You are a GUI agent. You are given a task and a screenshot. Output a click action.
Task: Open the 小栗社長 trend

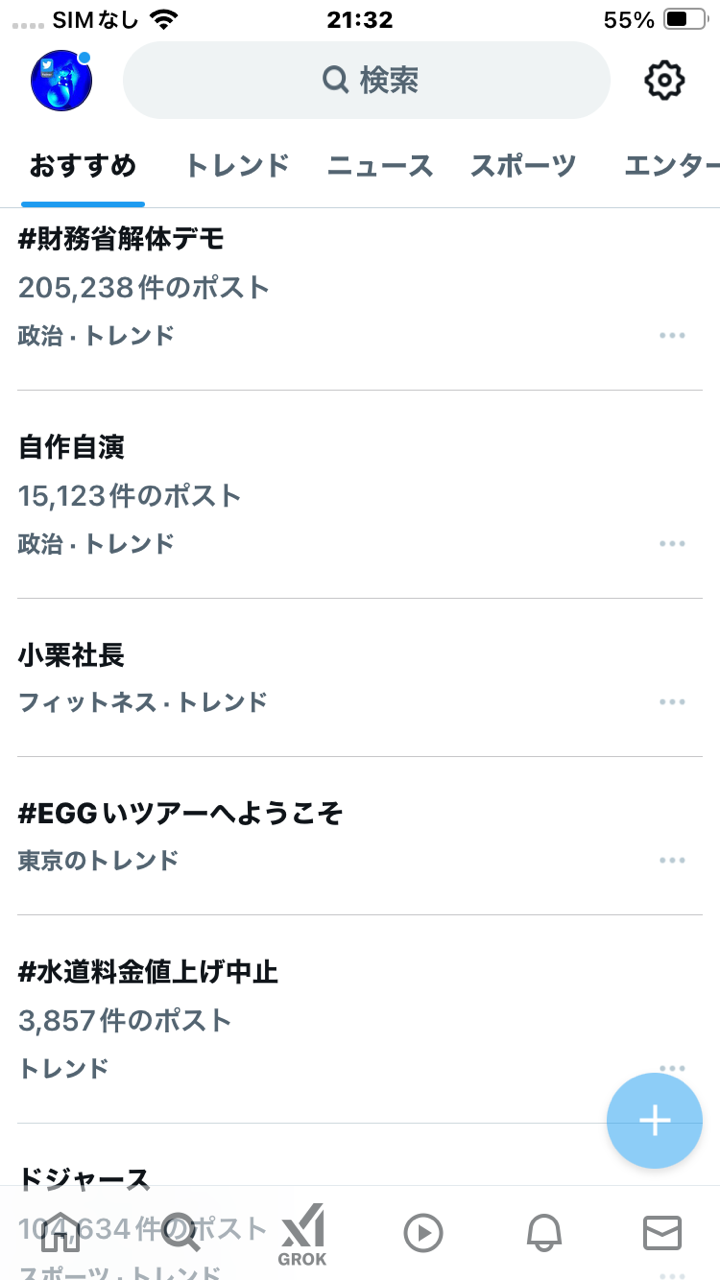(x=360, y=678)
